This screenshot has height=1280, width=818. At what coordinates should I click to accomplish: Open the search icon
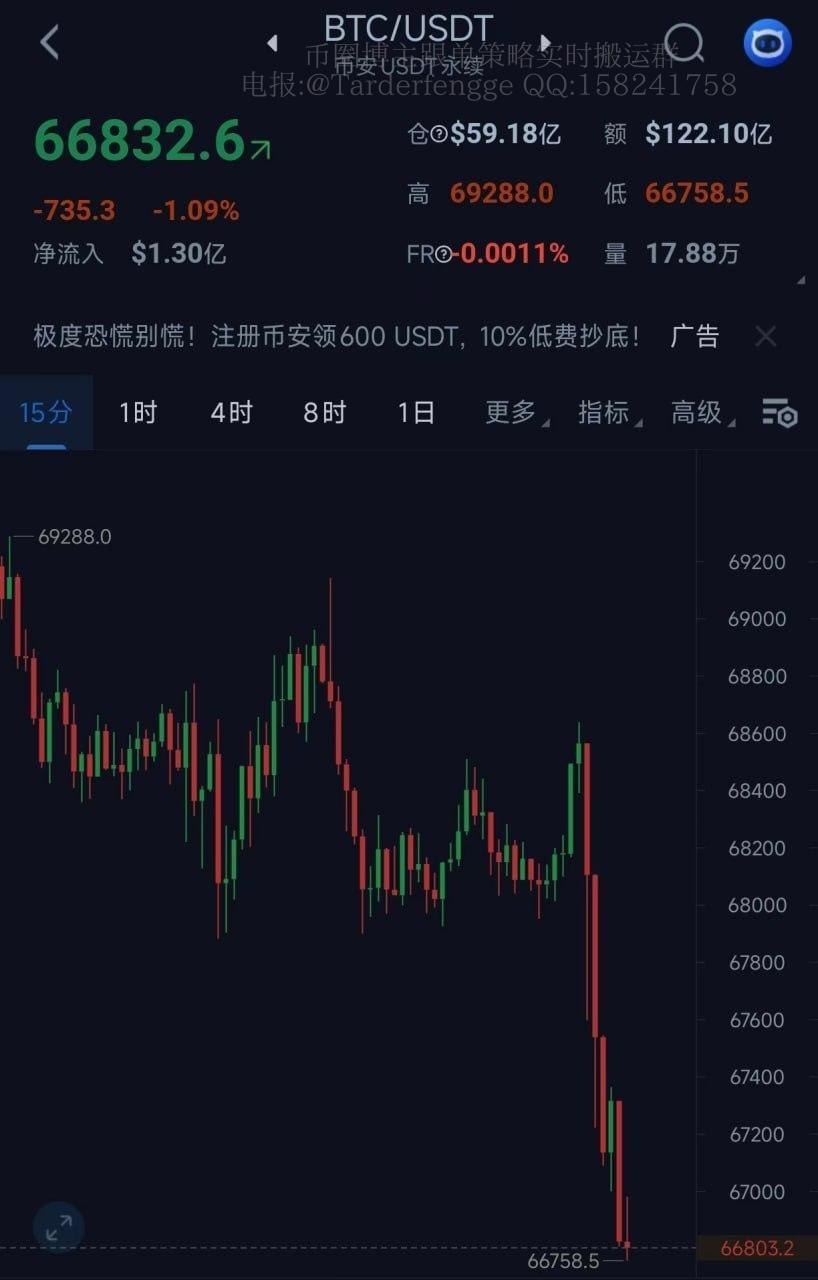tap(684, 43)
